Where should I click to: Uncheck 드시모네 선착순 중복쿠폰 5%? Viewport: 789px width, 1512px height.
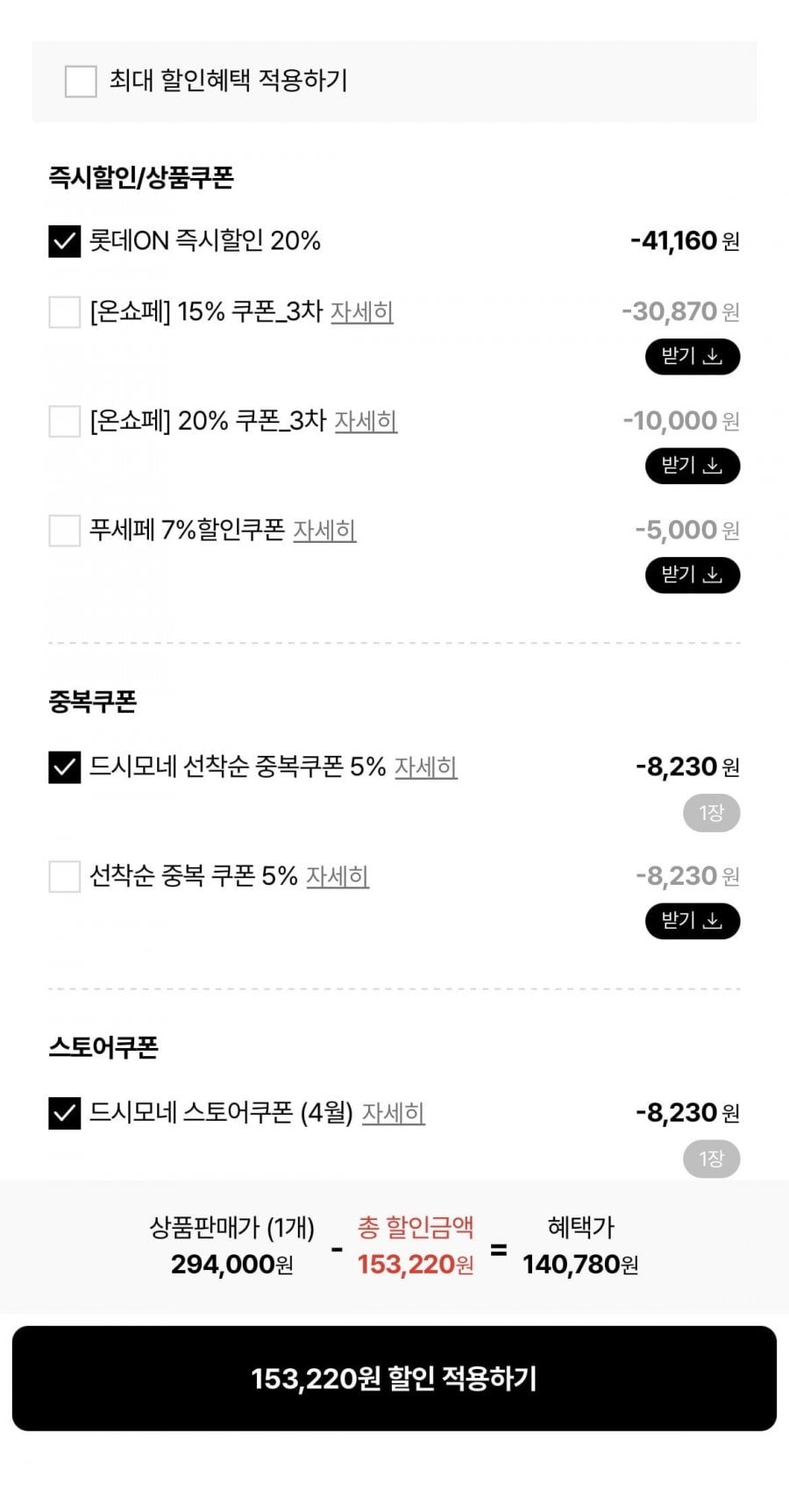tap(64, 767)
